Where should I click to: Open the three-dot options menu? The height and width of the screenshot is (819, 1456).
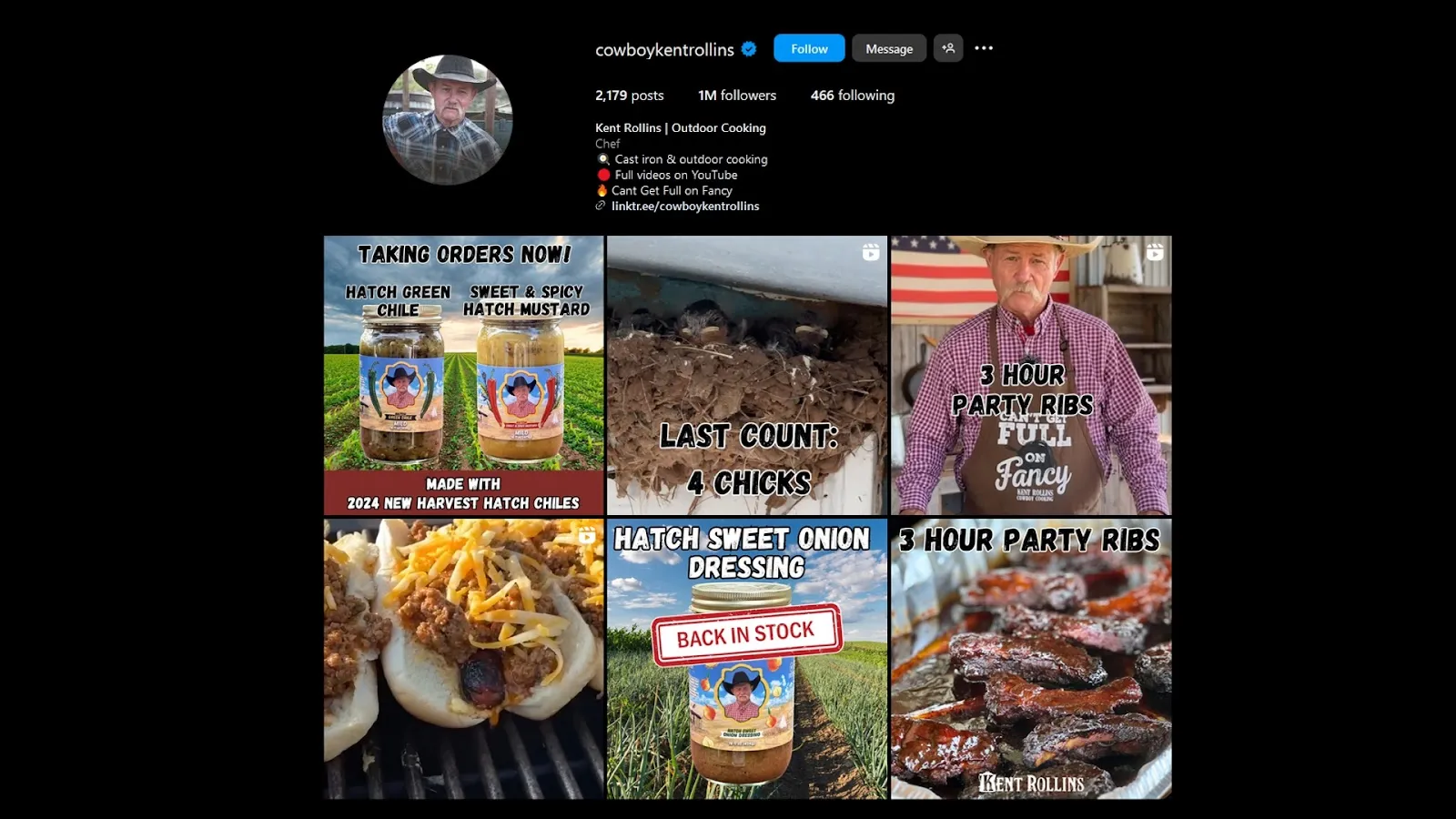[984, 48]
